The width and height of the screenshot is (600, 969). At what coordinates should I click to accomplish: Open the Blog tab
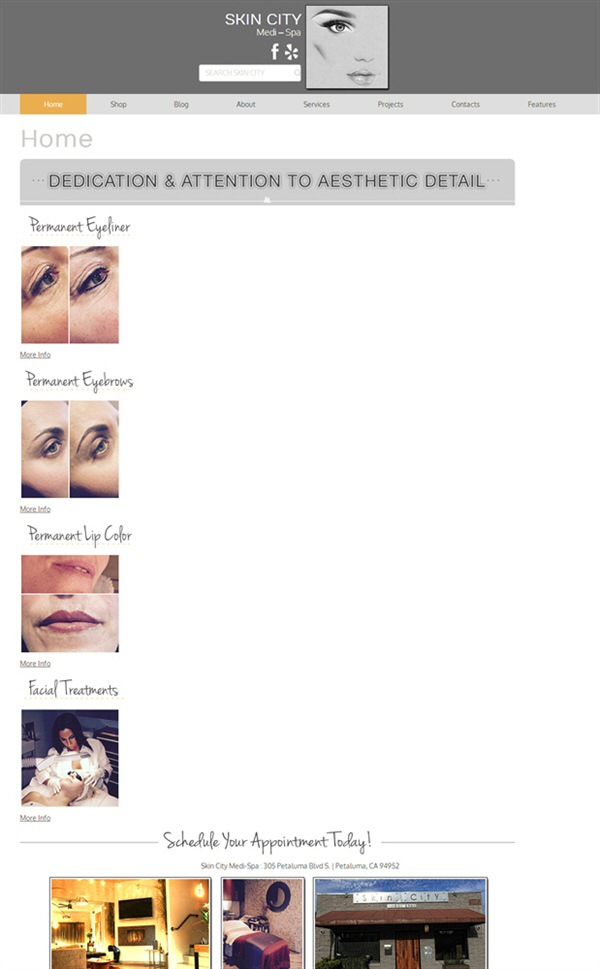[x=181, y=104]
